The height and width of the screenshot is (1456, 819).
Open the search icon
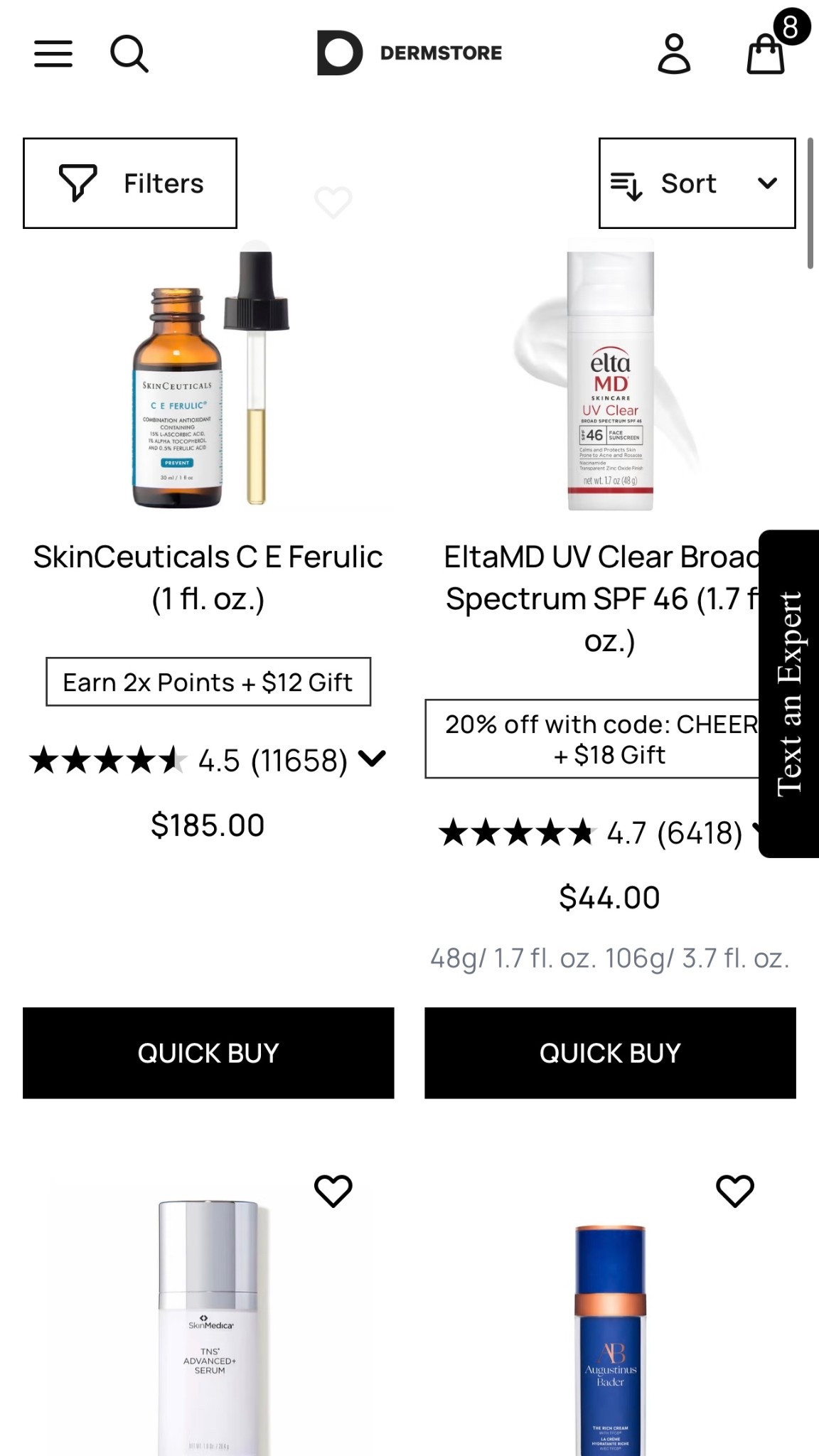[129, 53]
